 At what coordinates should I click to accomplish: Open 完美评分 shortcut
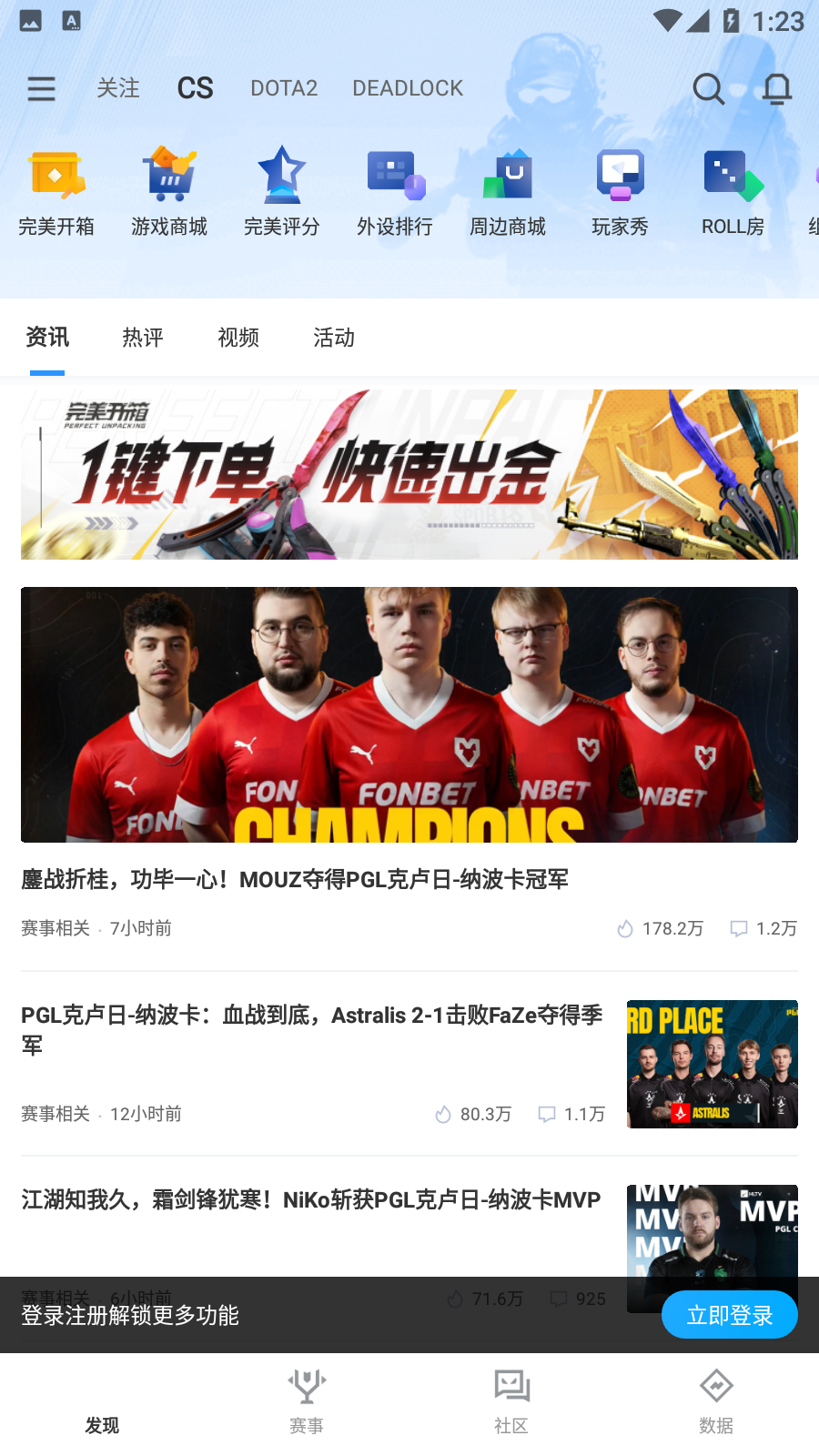coord(282,193)
